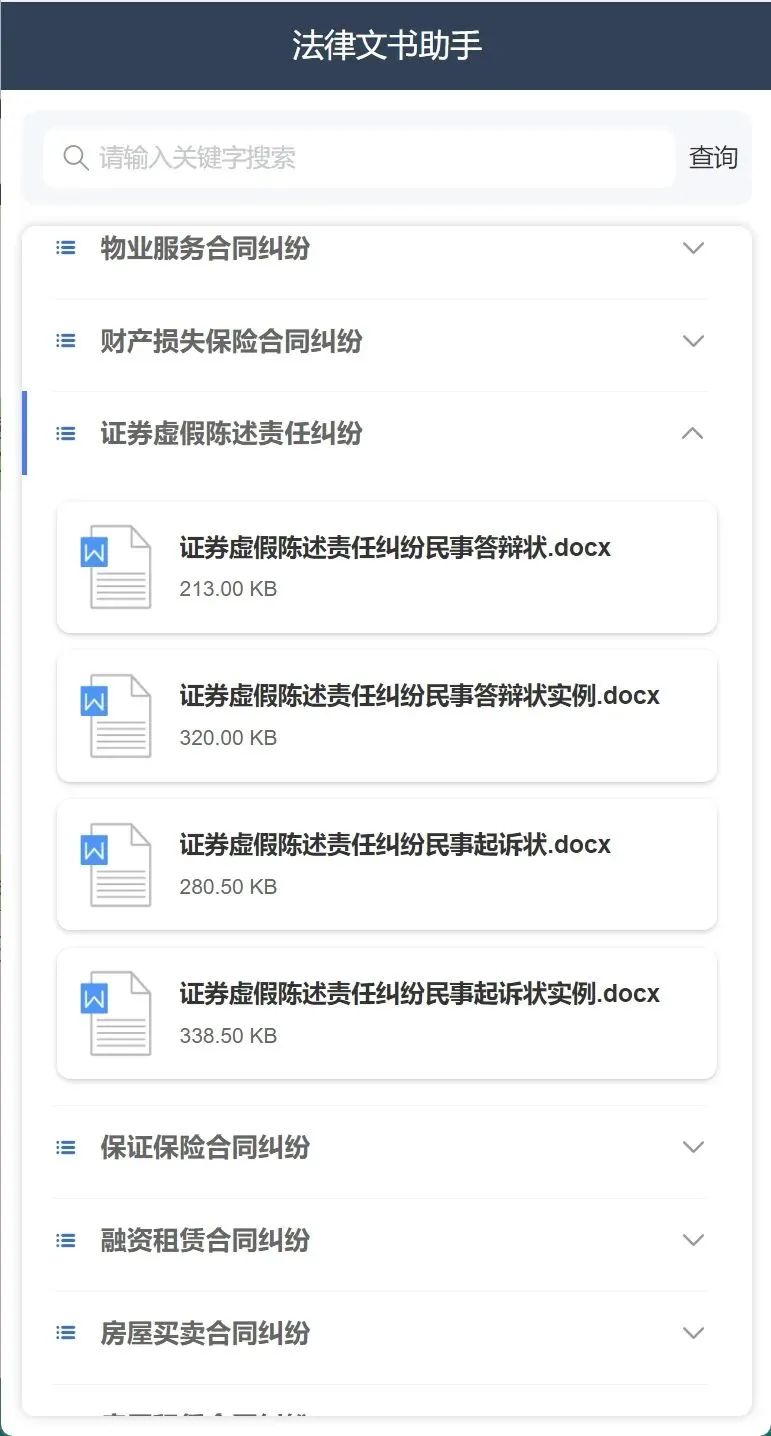Tap the 查询 button
This screenshot has width=771, height=1436.
point(713,158)
